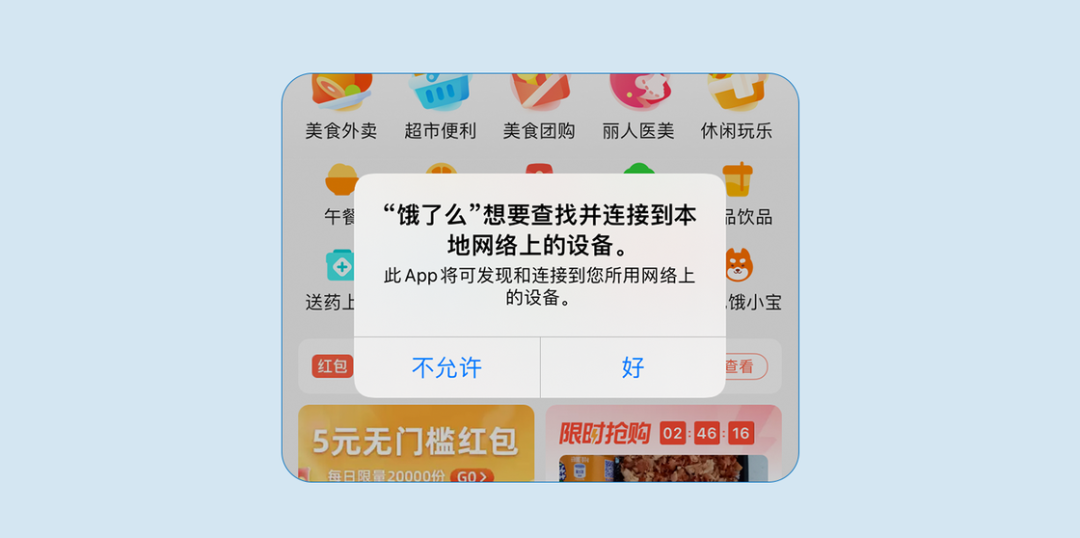Tap 好 to allow local network access
Screen dimensions: 1080x538
click(x=633, y=367)
